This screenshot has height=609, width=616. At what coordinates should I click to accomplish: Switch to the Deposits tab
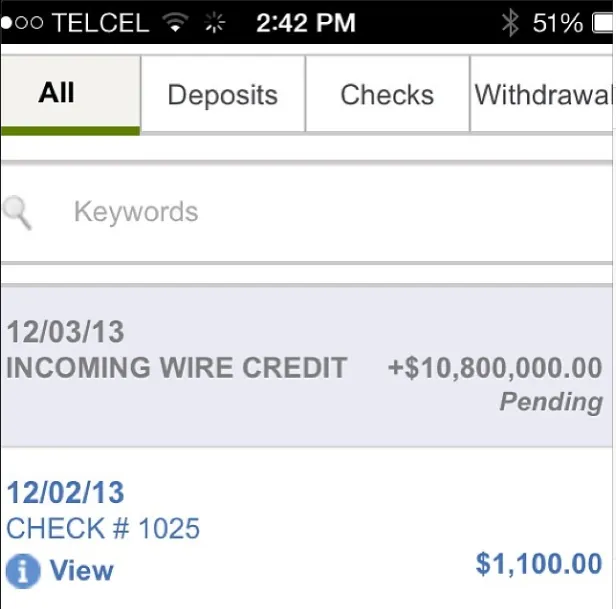[222, 95]
